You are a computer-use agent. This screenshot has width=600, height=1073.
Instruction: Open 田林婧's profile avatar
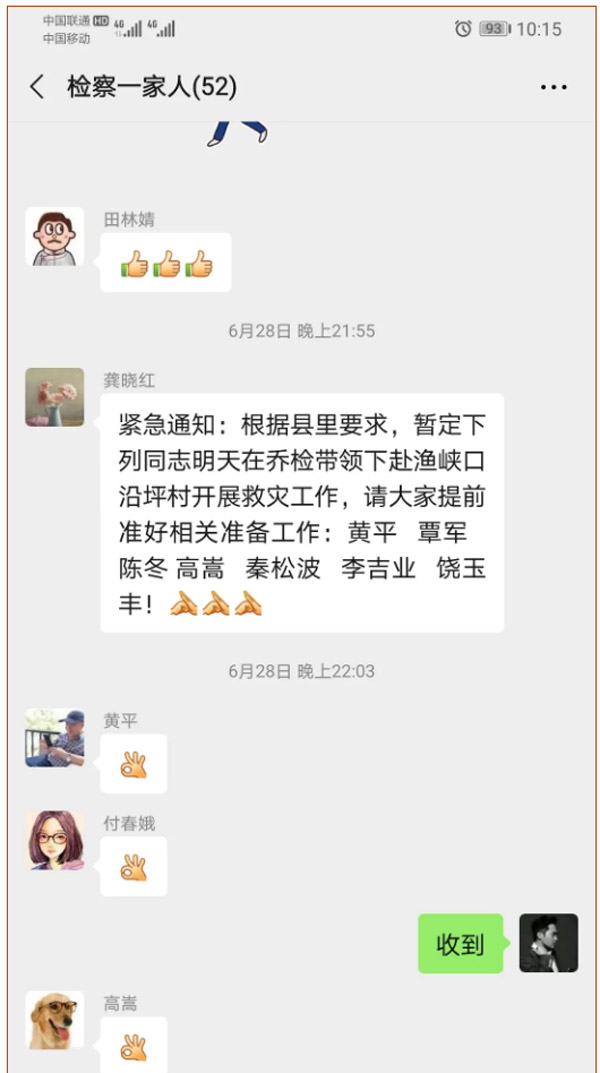coord(54,237)
